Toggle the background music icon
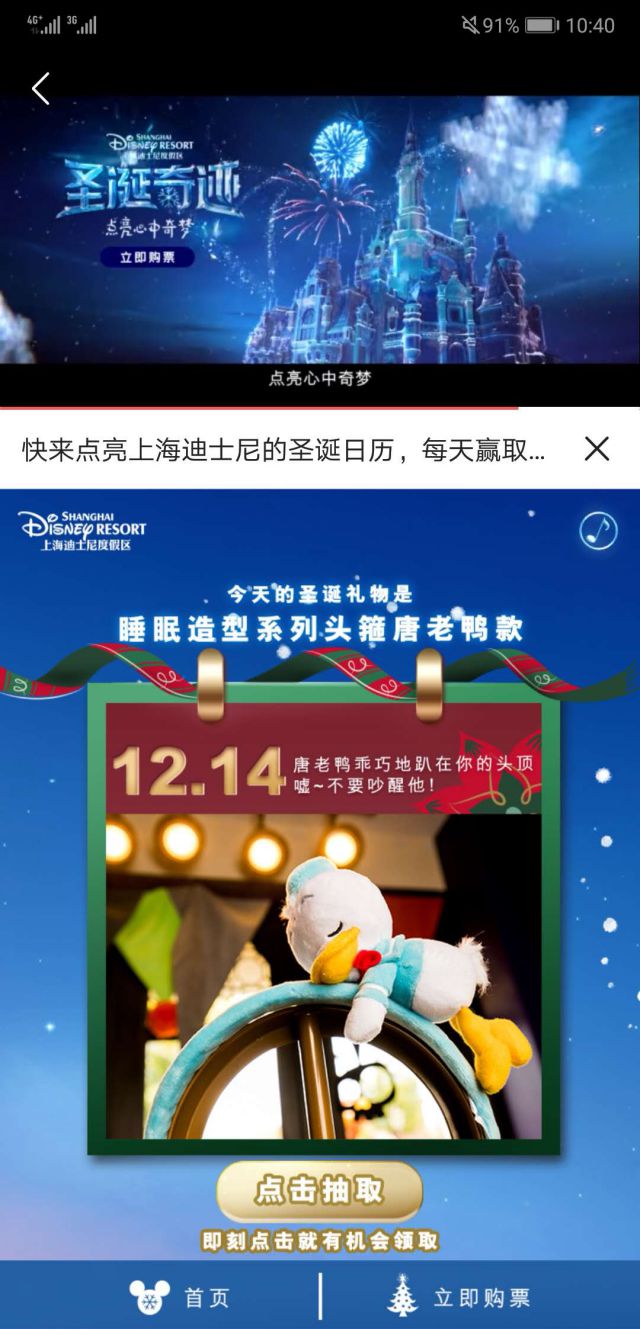The image size is (640, 1329). [x=598, y=530]
